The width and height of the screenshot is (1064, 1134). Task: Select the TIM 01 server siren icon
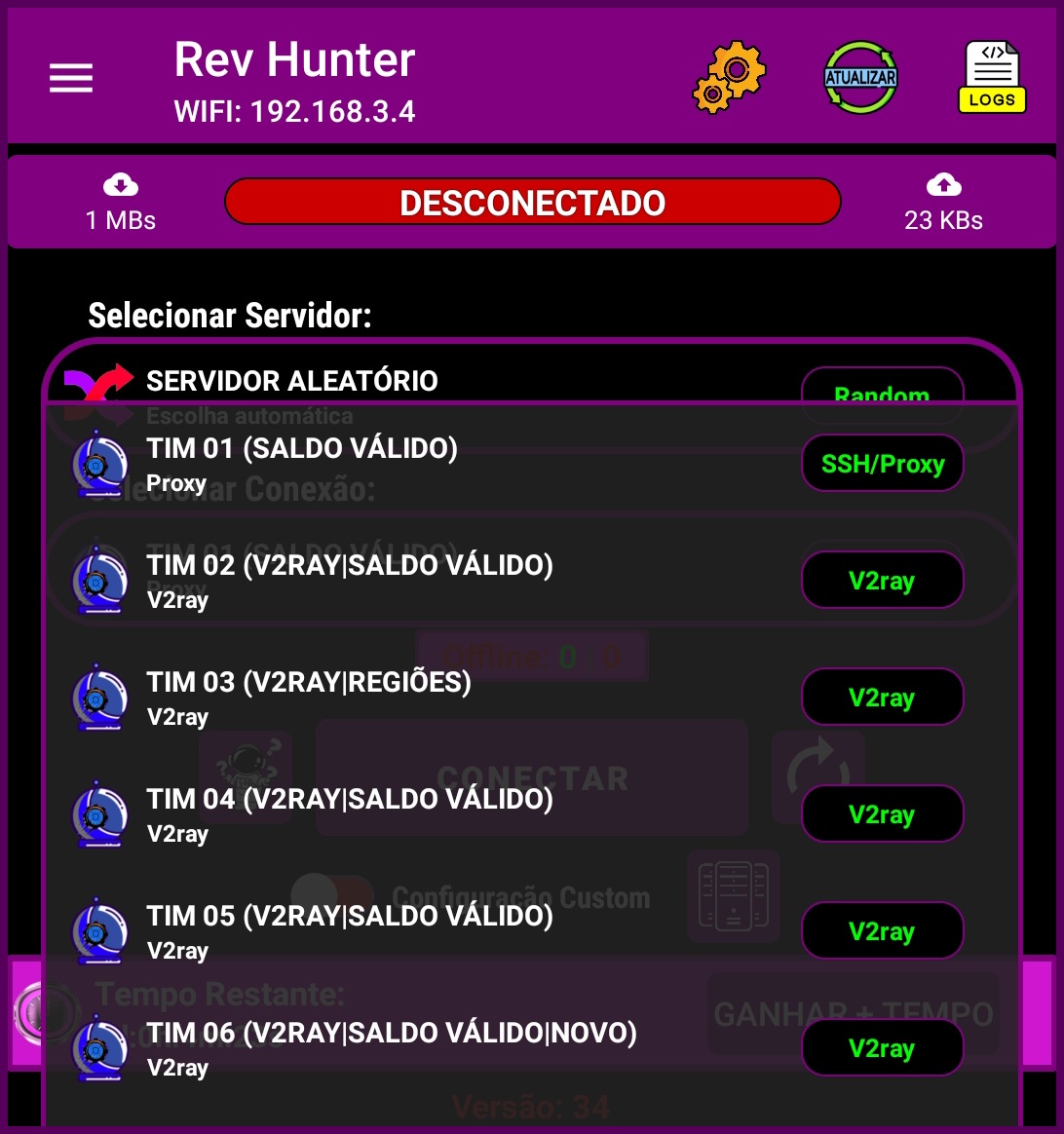coord(98,465)
